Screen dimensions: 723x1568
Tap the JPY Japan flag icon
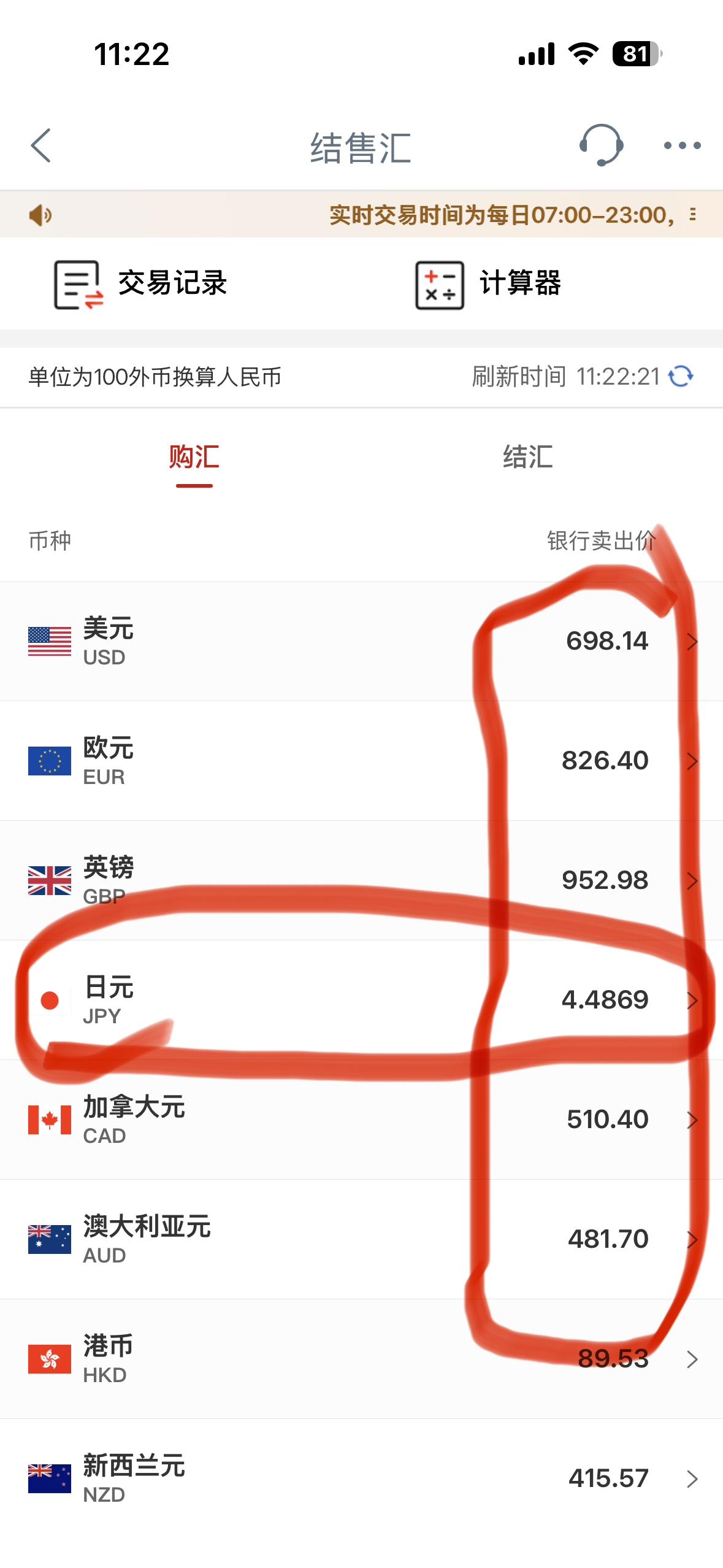click(x=49, y=1000)
